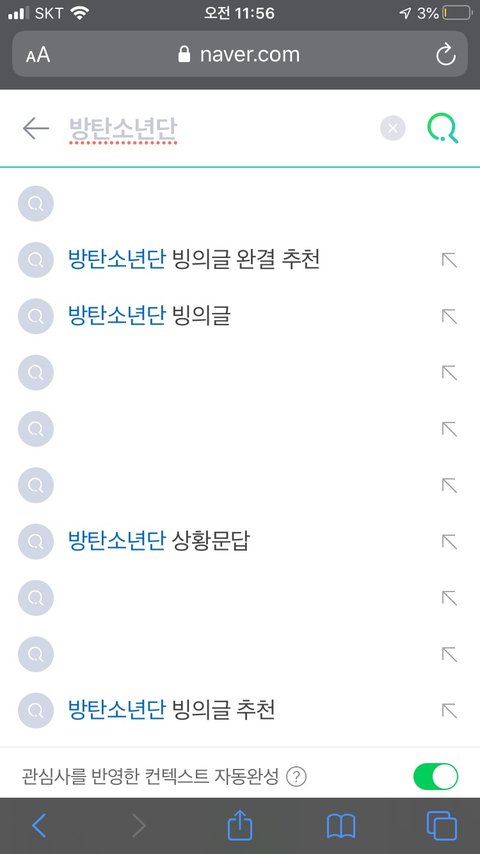Tap the back arrow beside the search field
The width and height of the screenshot is (480, 854).
(x=36, y=129)
